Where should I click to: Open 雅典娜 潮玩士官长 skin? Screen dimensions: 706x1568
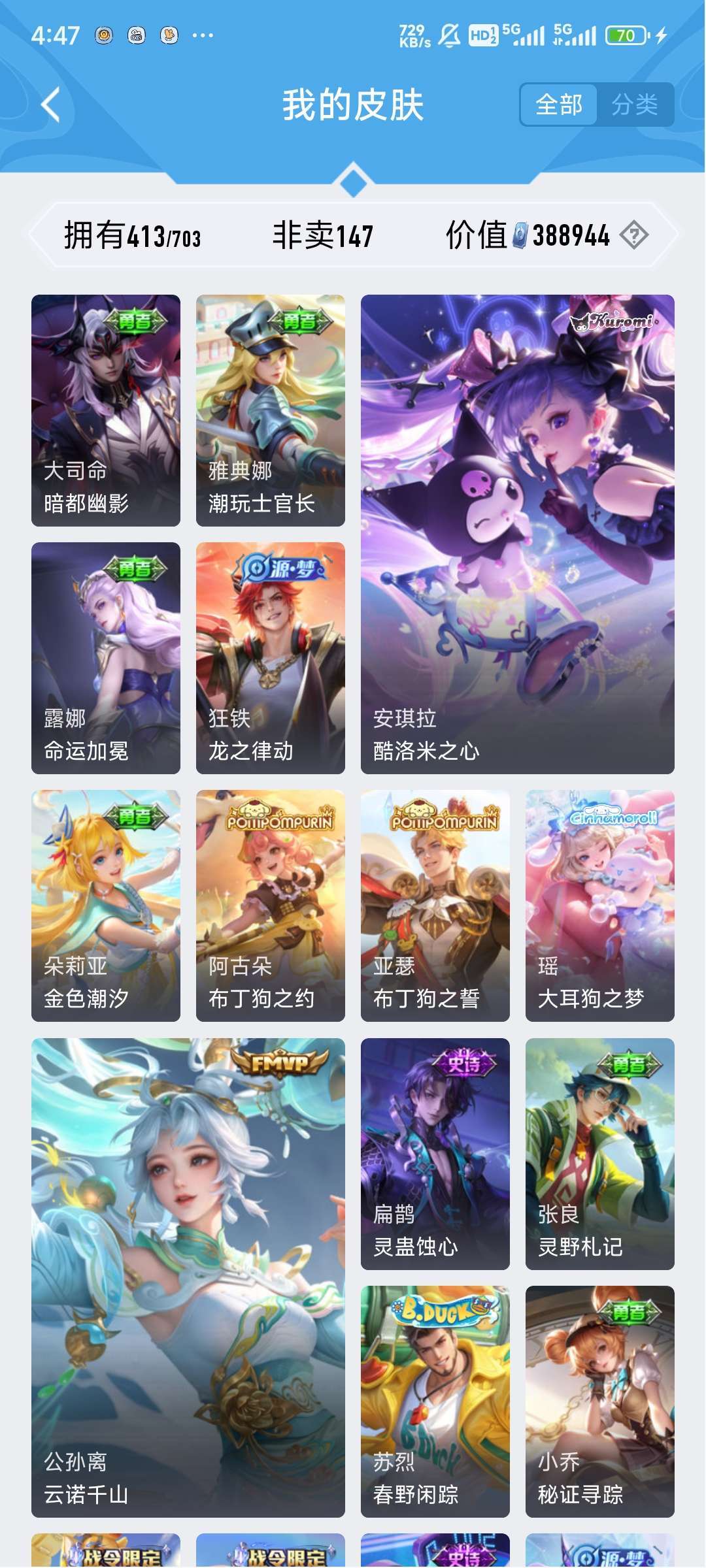tap(271, 410)
